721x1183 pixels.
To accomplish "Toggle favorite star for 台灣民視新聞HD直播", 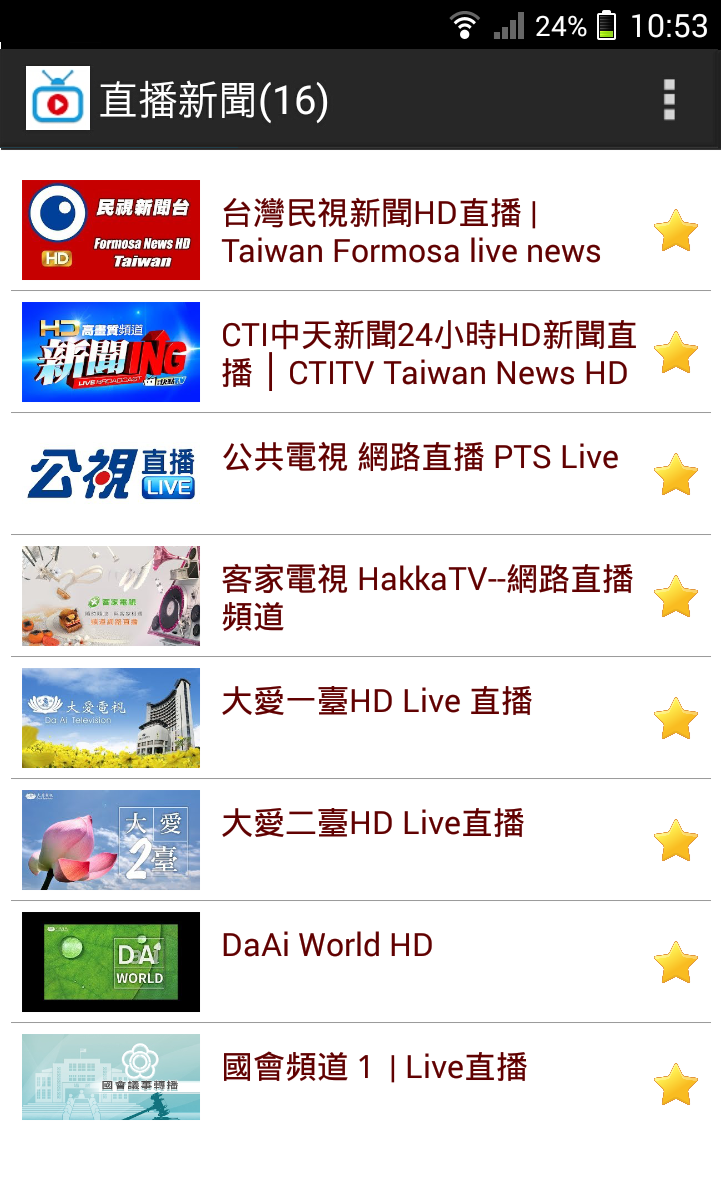I will pyautogui.click(x=676, y=231).
